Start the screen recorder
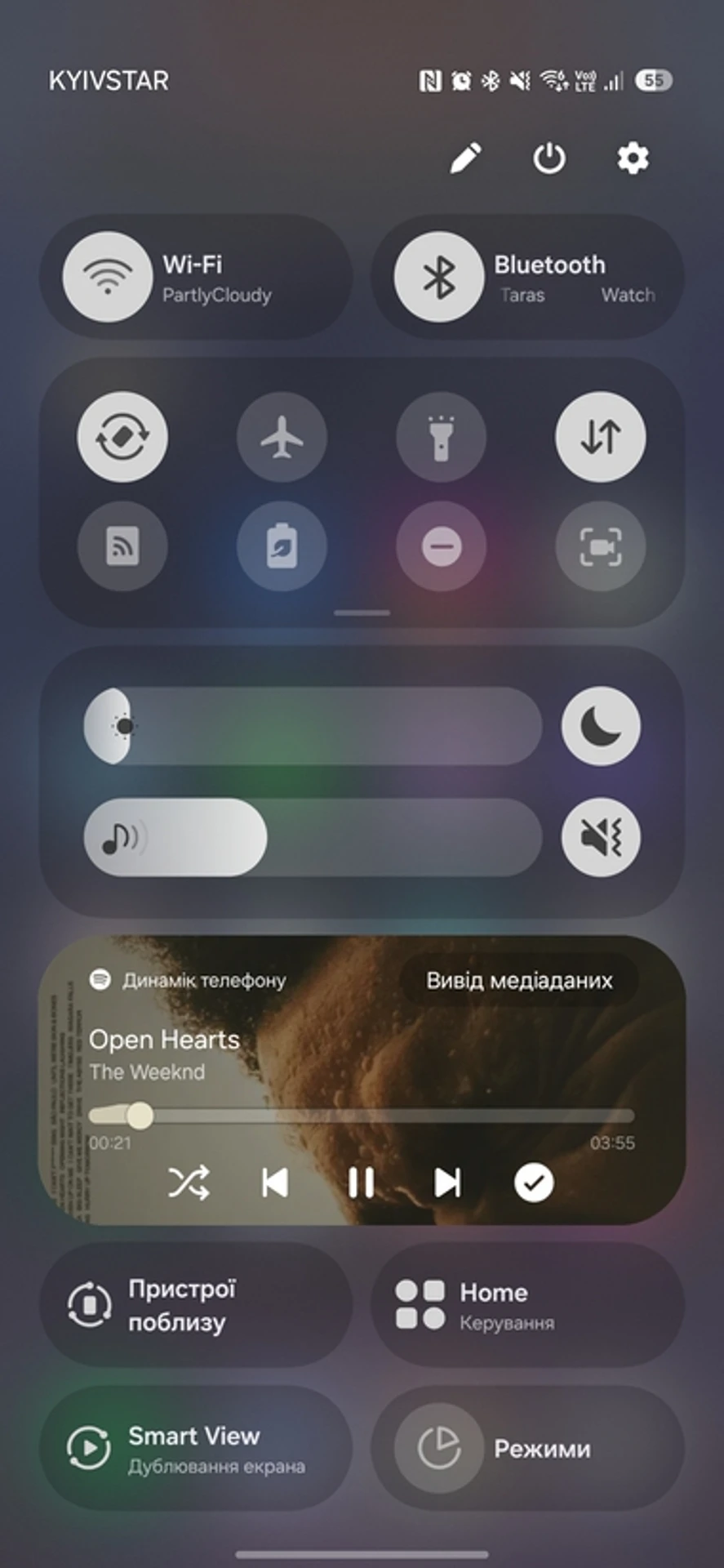Image resolution: width=724 pixels, height=1568 pixels. coord(601,546)
